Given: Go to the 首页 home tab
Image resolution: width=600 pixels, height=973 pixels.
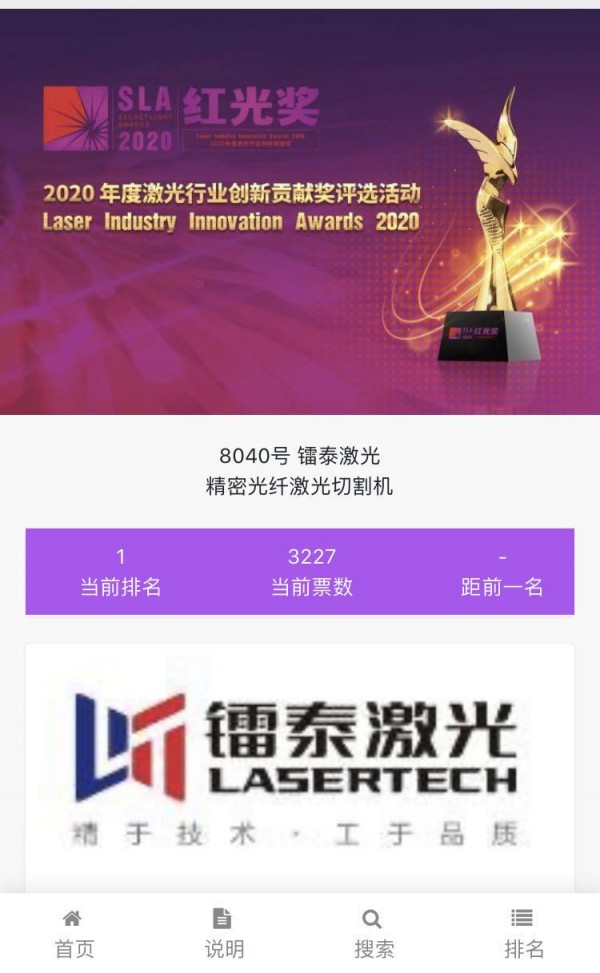Looking at the screenshot, I should coord(74,933).
